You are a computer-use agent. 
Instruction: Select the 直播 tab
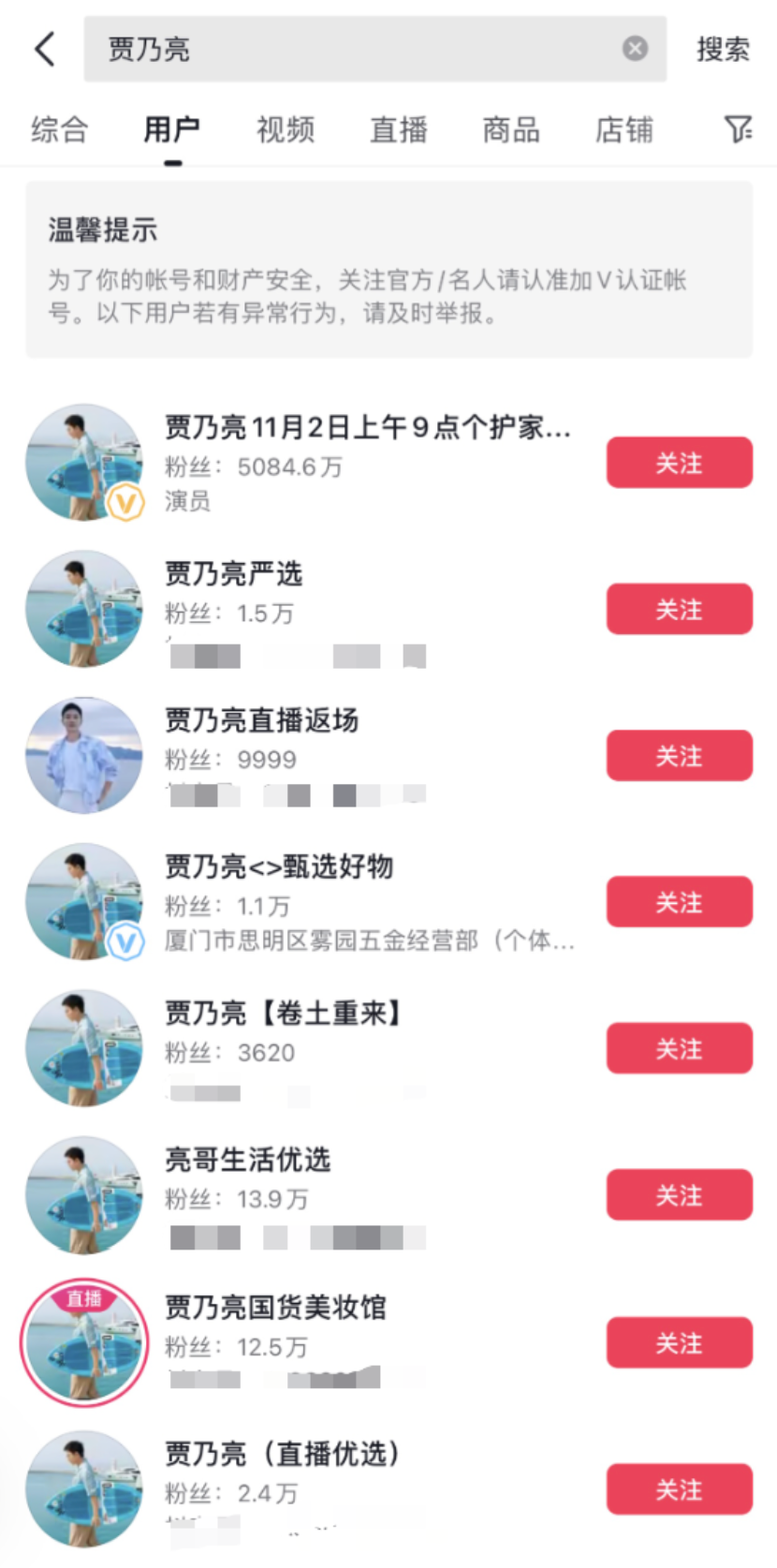(399, 129)
